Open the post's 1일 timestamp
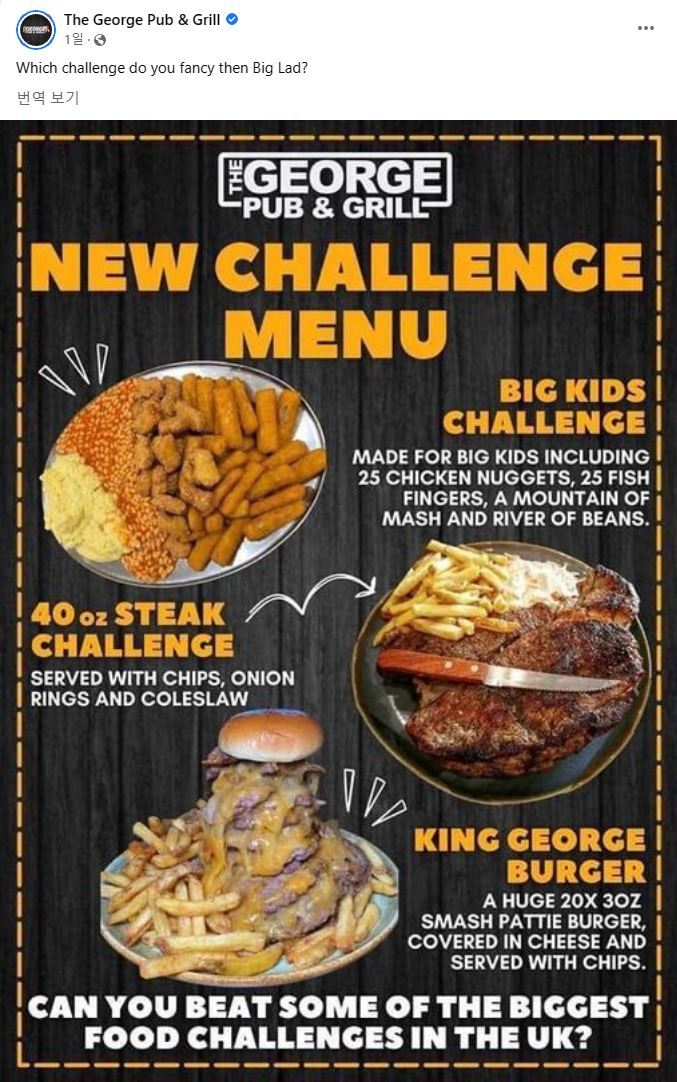Screen dimensions: 677x1082 73,40
